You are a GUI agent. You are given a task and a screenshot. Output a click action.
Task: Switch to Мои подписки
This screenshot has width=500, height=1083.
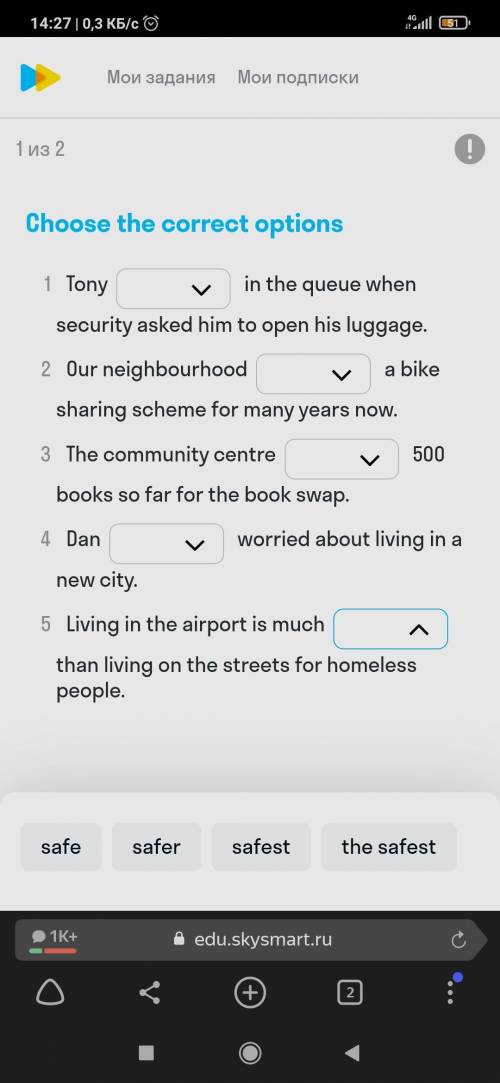[298, 77]
